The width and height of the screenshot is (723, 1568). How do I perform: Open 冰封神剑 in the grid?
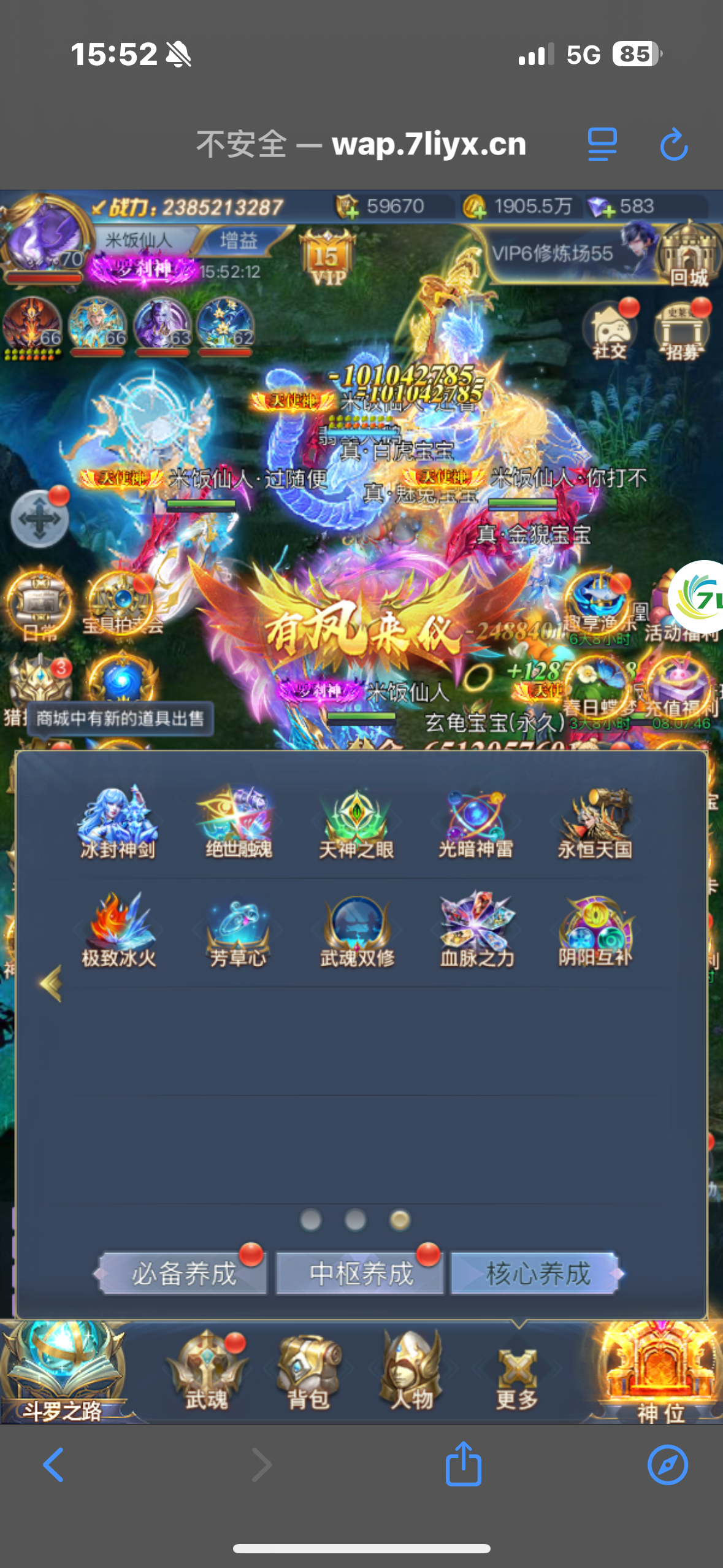coord(117,822)
